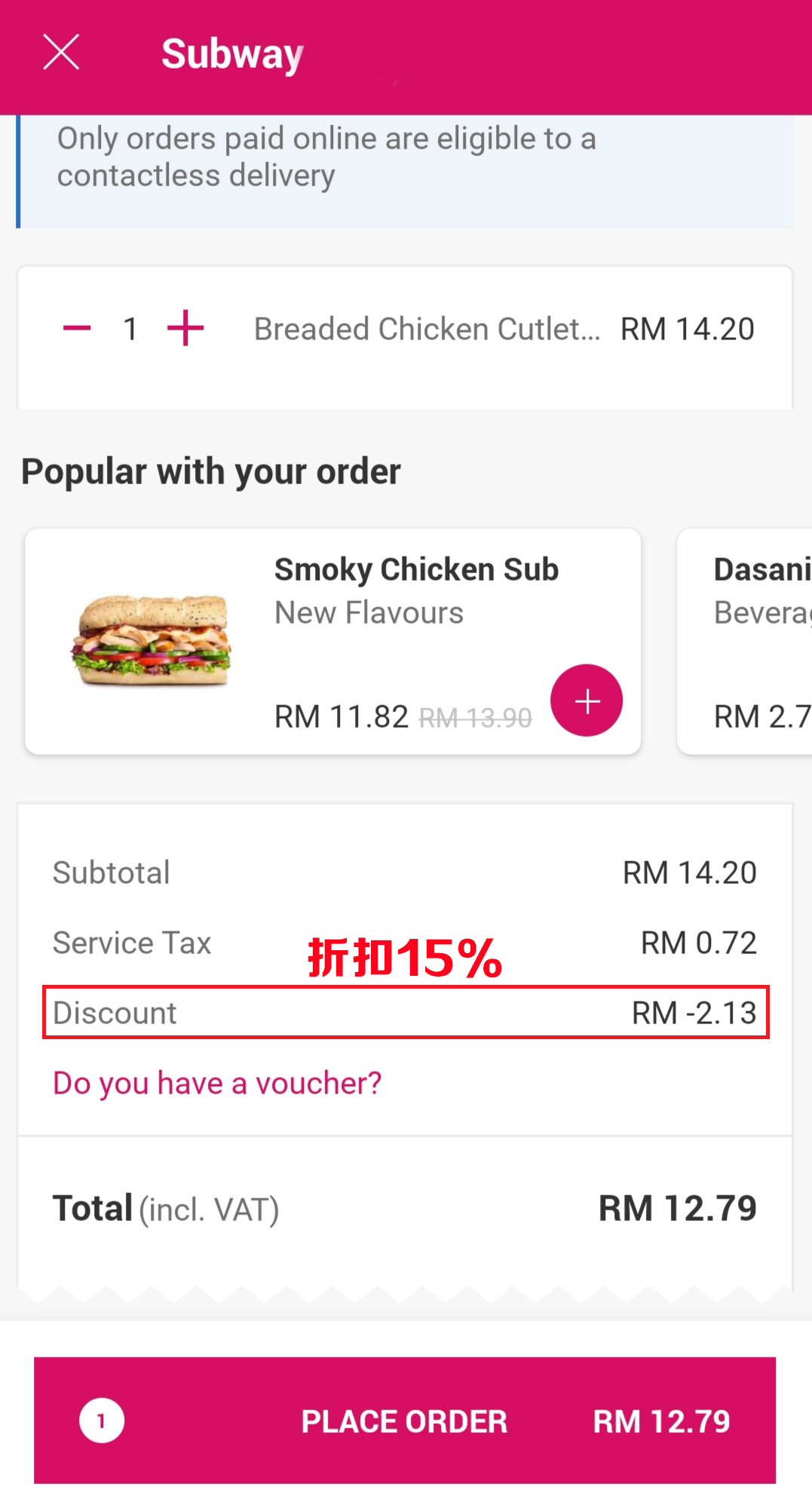Add Smoky Chicken Sub to order

tap(586, 701)
